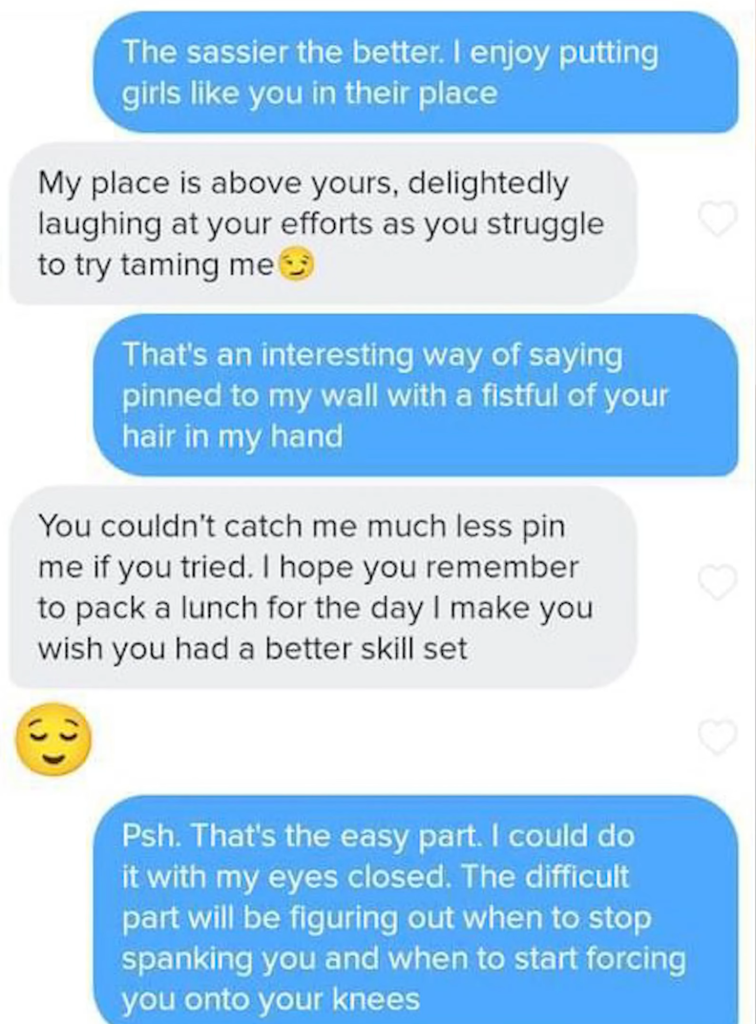This screenshot has height=1024, width=756.
Task: Tap the heart beside the emoji-only message
Action: point(716,737)
